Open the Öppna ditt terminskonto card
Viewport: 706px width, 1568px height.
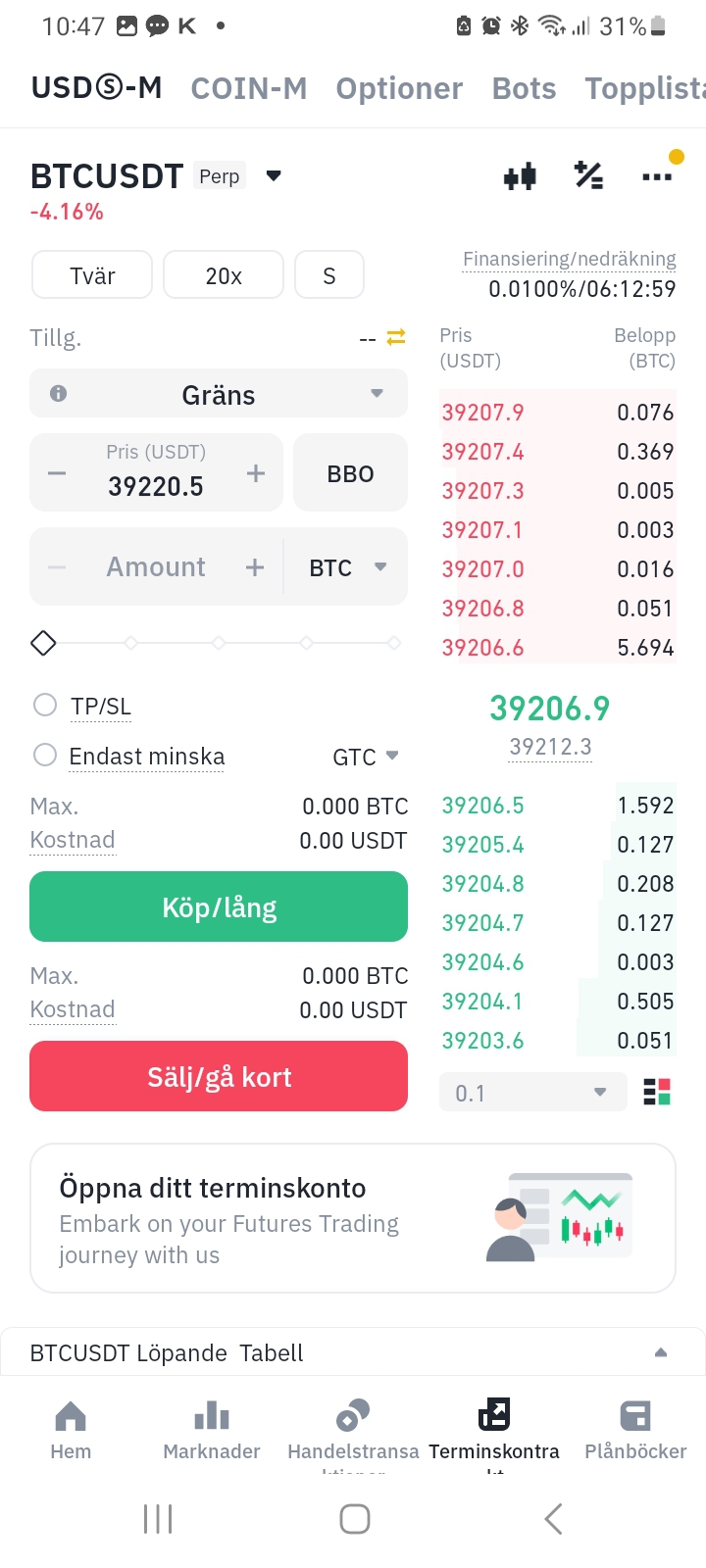click(353, 1218)
